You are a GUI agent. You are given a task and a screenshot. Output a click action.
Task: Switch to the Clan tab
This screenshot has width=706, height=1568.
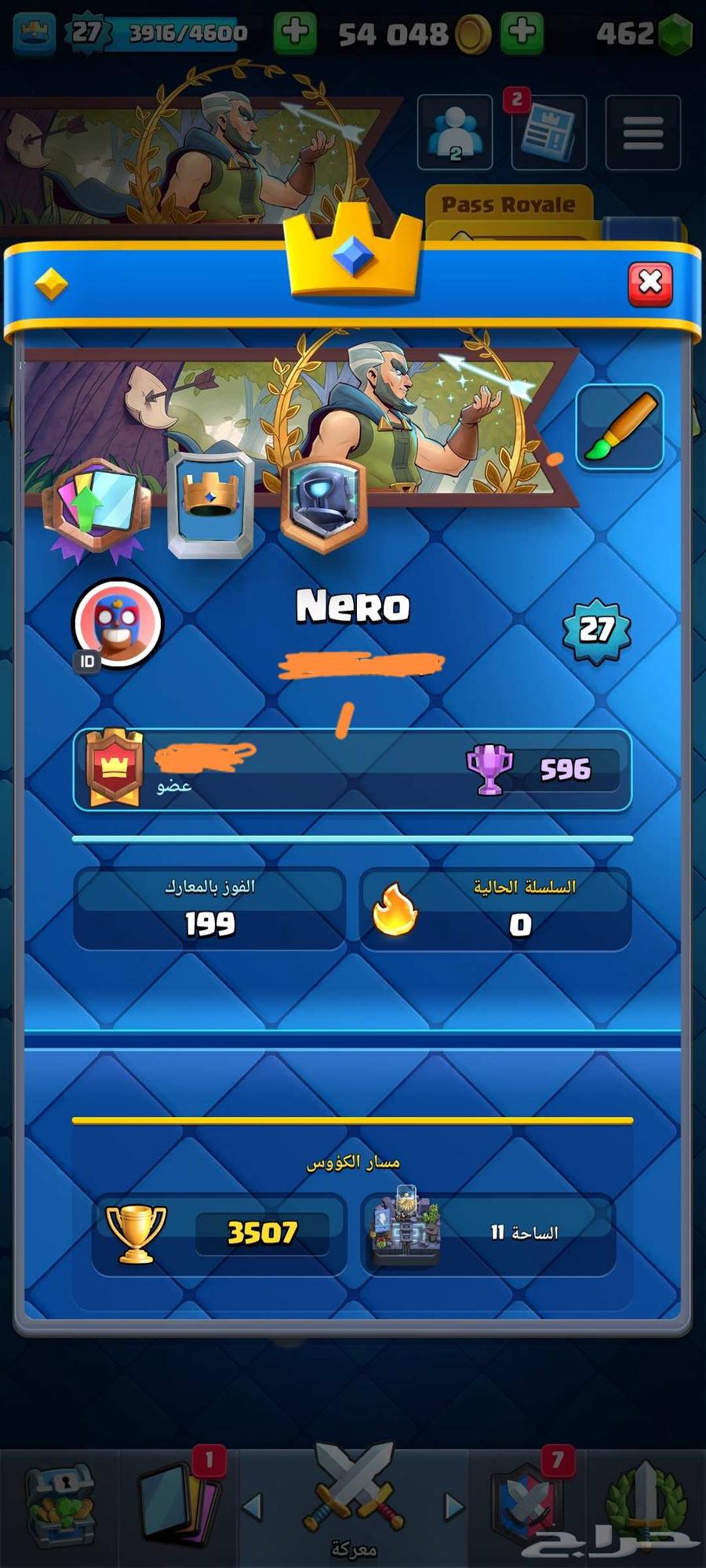point(527,1507)
